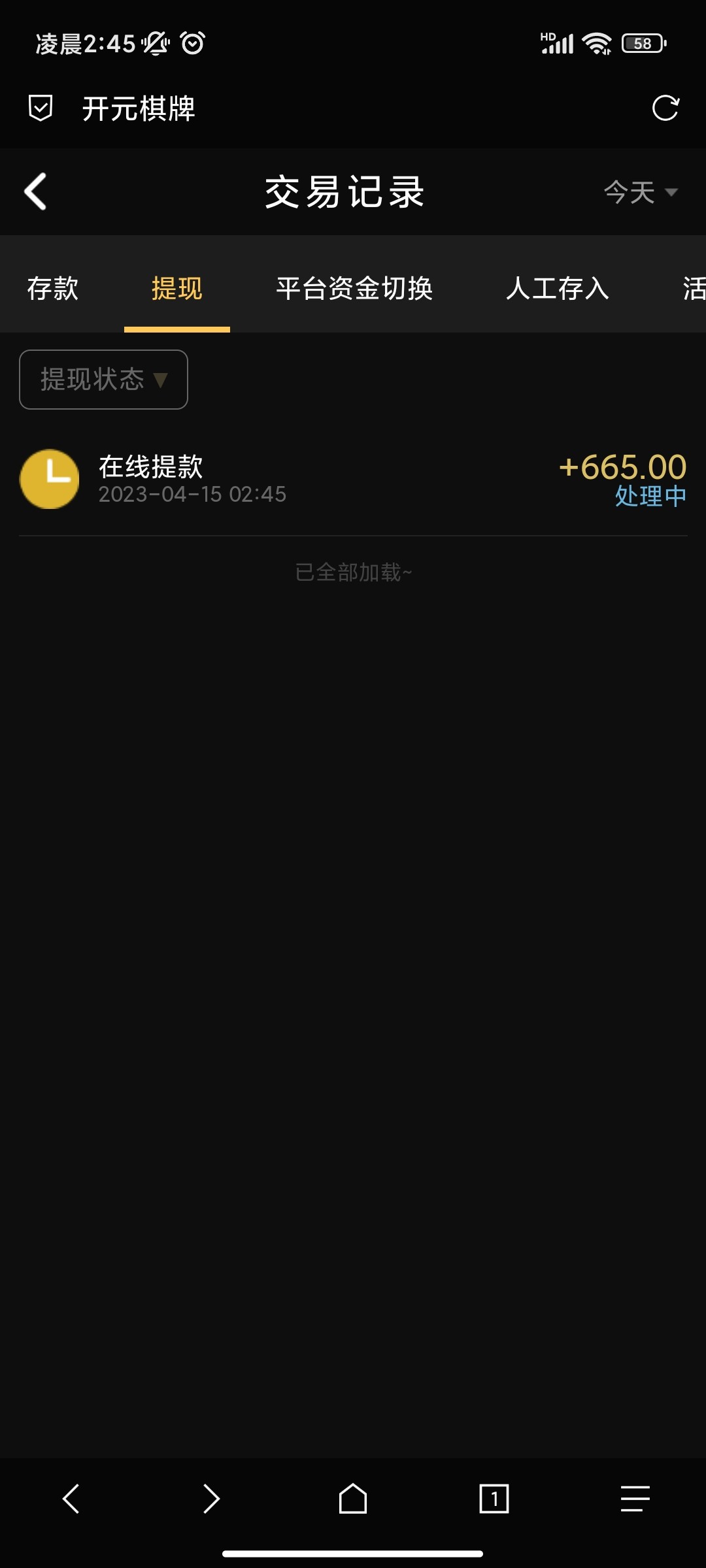Go to browser home page
Viewport: 706px width, 1568px height.
pos(353,1498)
